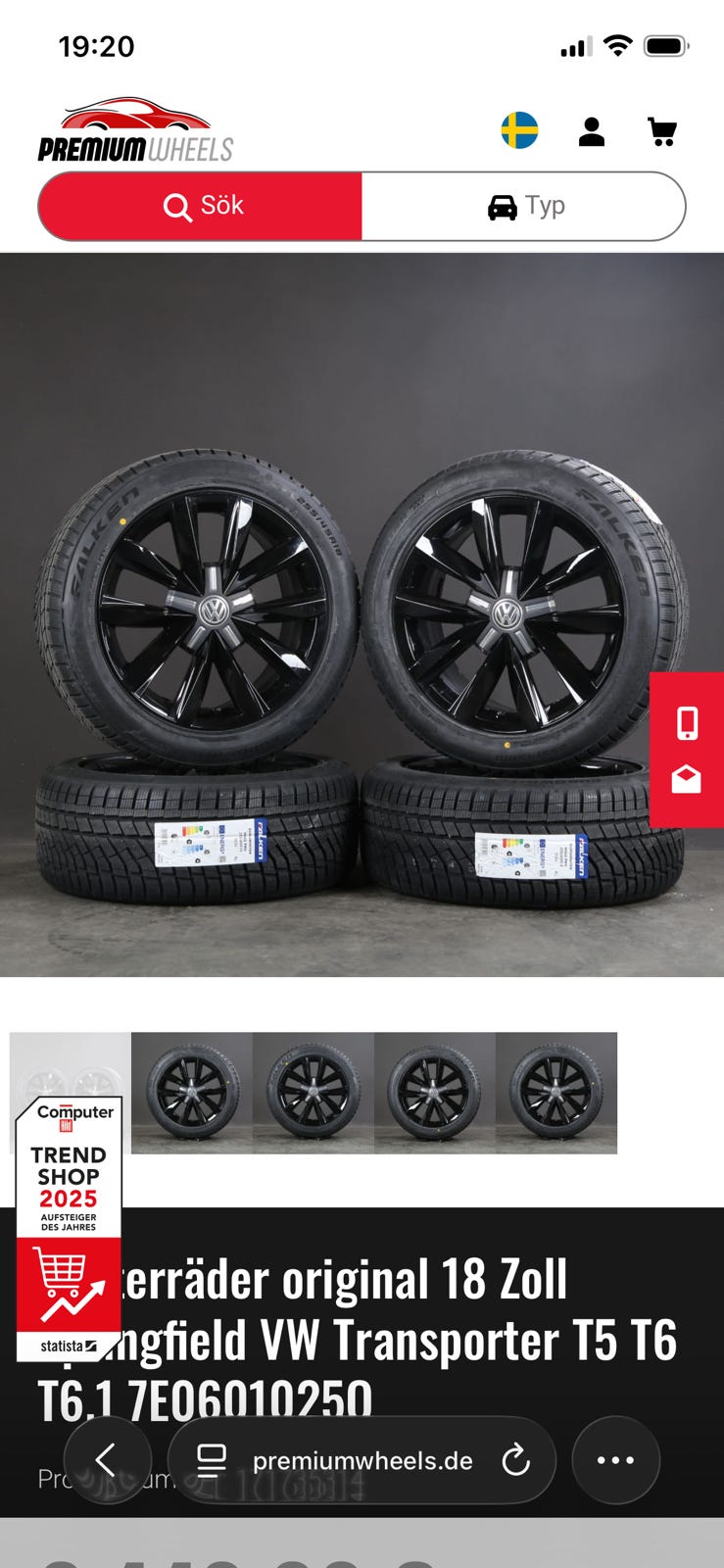
Task: Tap the red email contact button
Action: pyautogui.click(x=687, y=779)
